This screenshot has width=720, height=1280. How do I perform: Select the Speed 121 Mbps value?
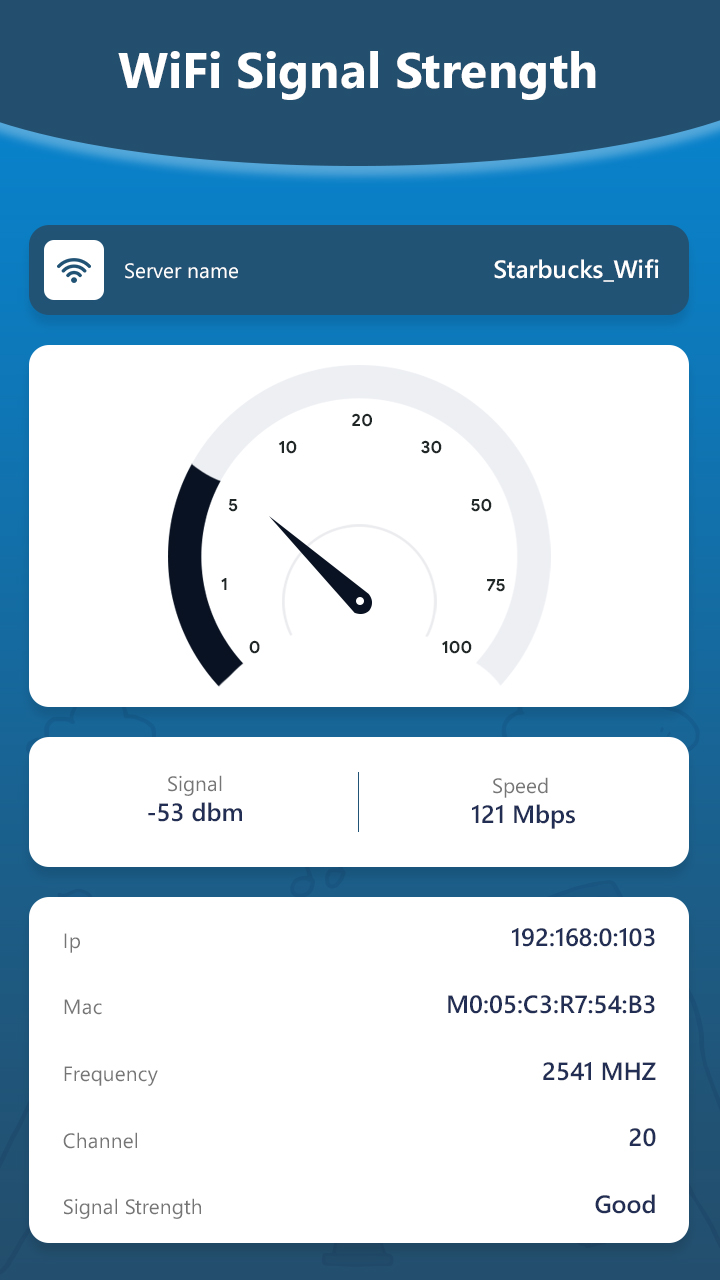pyautogui.click(x=521, y=814)
